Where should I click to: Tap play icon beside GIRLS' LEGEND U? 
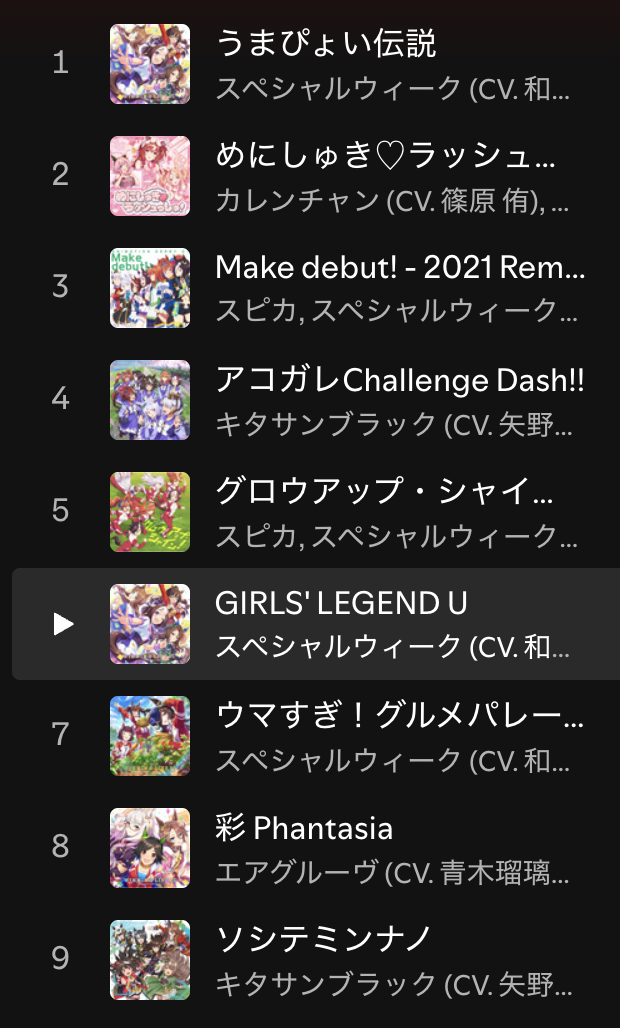[x=63, y=624]
